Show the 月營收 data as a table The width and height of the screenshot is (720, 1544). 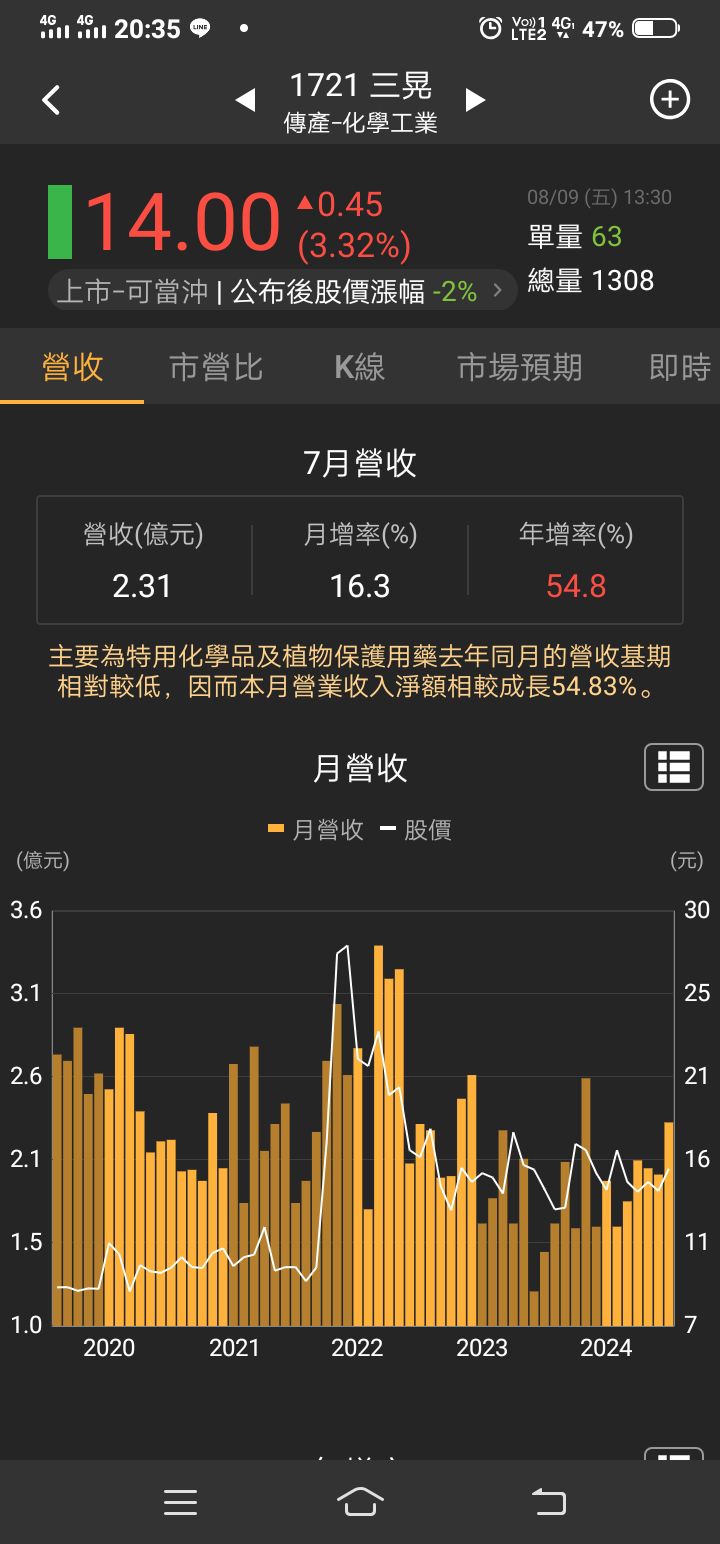click(673, 767)
